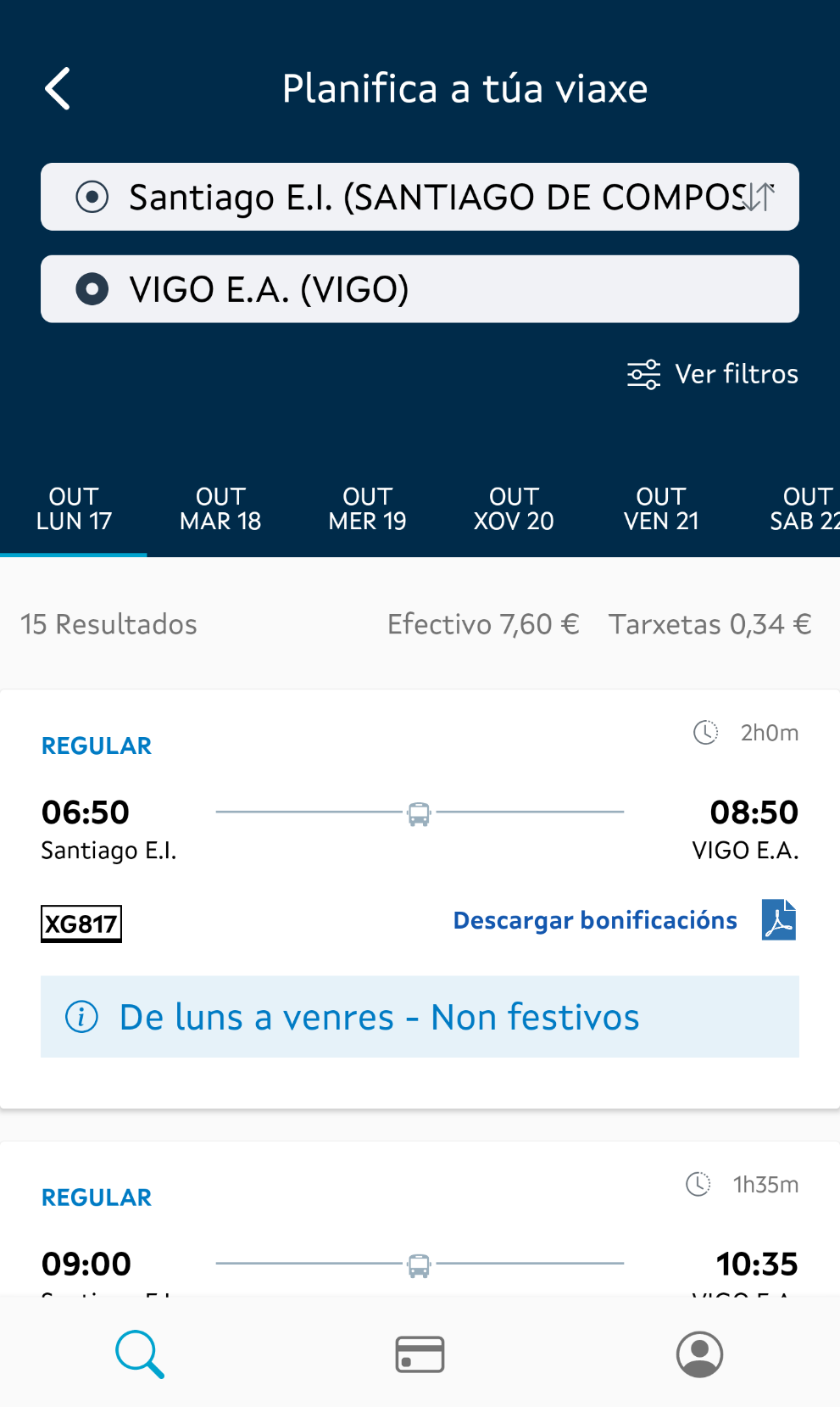Image resolution: width=840 pixels, height=1407 pixels.
Task: Tap the info icon next to the schedule note
Action: pos(81,1017)
